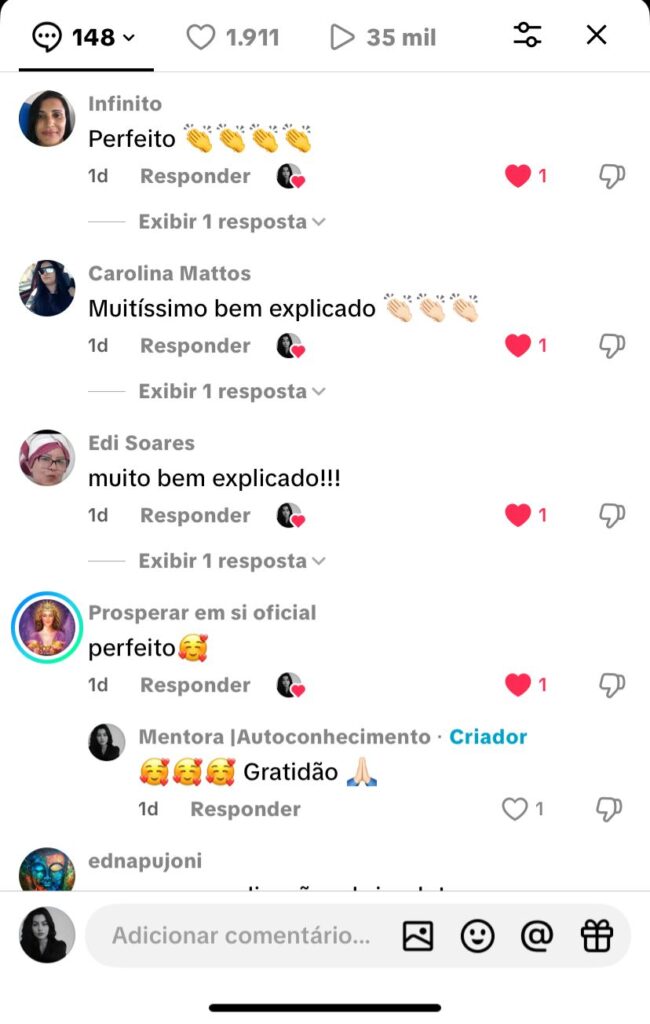Viewport: 650px width, 1024px height.
Task: Expand the reply under Edi Soares's comment
Action: tap(232, 562)
